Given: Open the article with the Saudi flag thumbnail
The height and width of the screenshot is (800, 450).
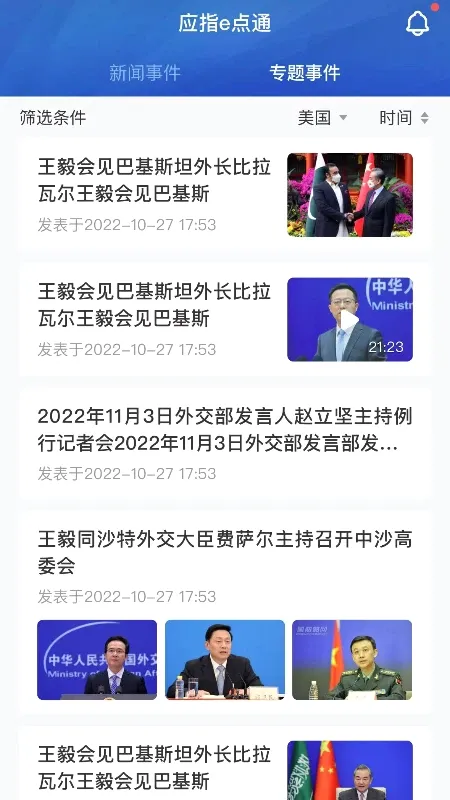Looking at the screenshot, I should 225,763.
